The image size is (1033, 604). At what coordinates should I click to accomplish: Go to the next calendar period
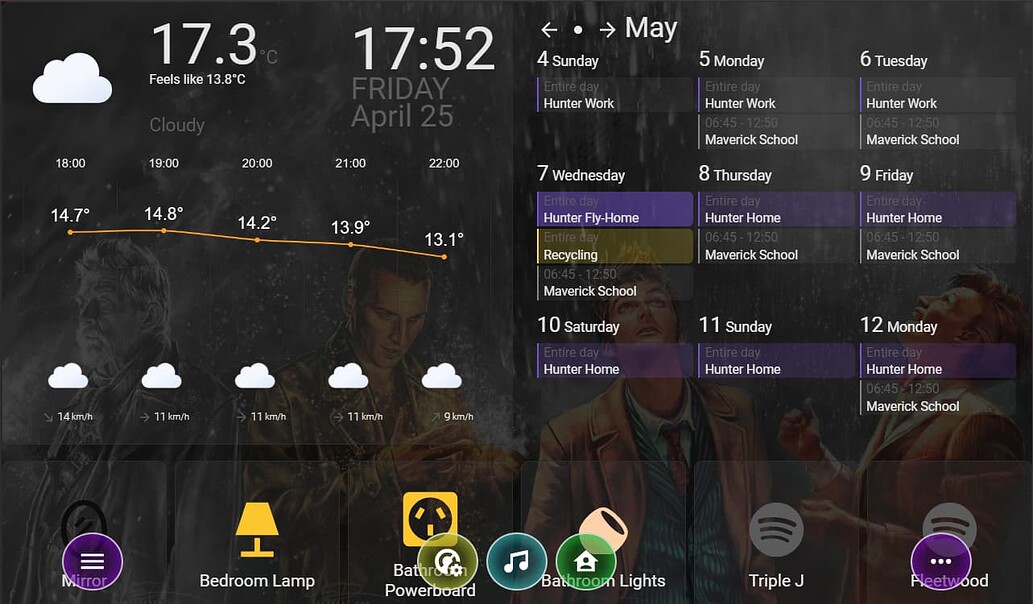(607, 30)
